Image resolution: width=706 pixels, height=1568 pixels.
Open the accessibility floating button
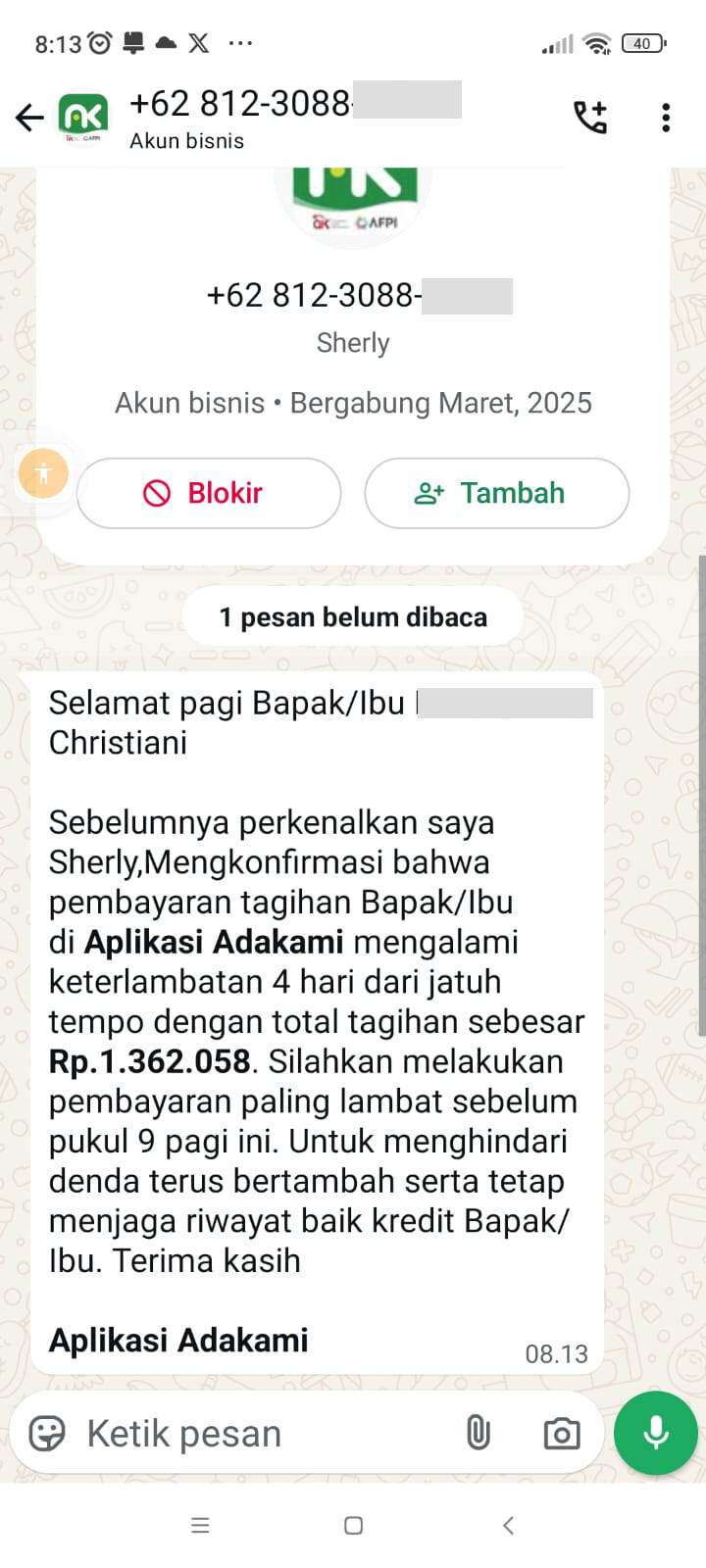43,474
